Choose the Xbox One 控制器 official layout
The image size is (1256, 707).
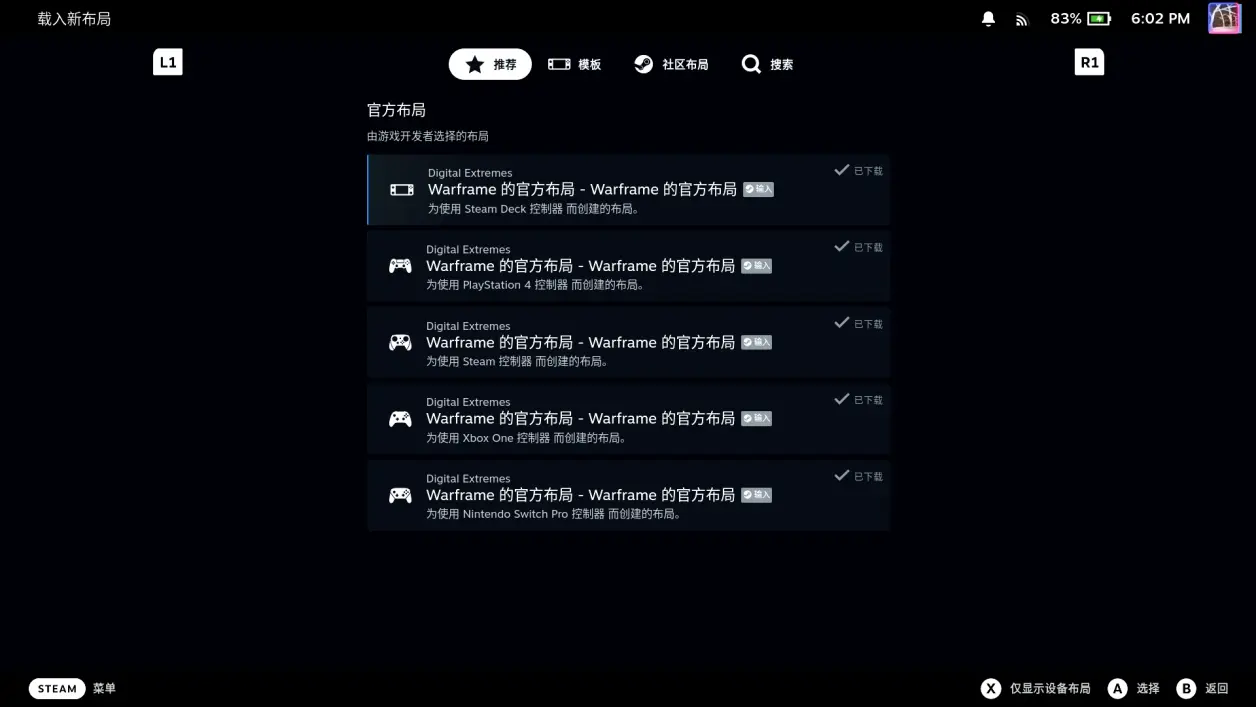[x=628, y=418]
